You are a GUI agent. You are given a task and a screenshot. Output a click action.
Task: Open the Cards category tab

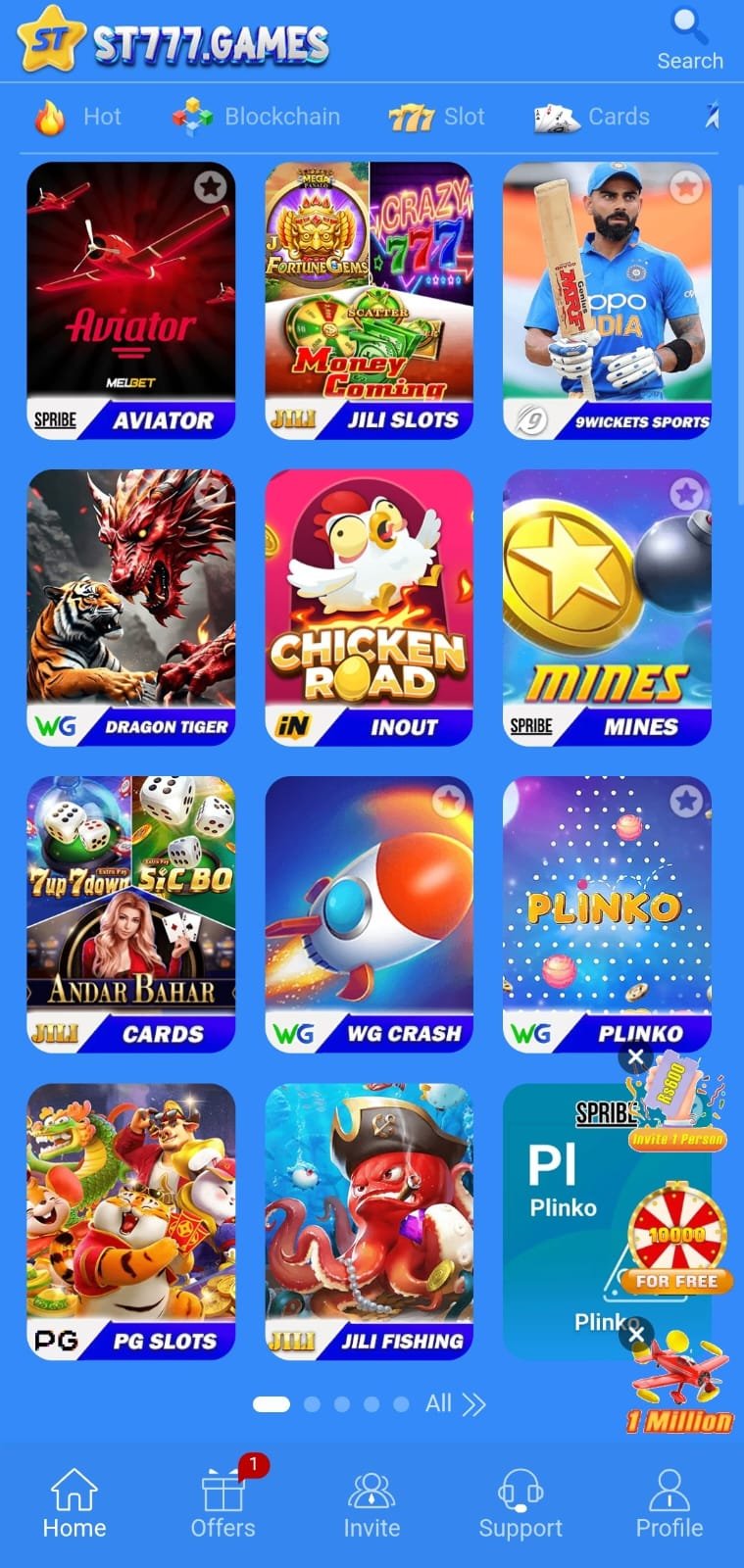point(592,117)
